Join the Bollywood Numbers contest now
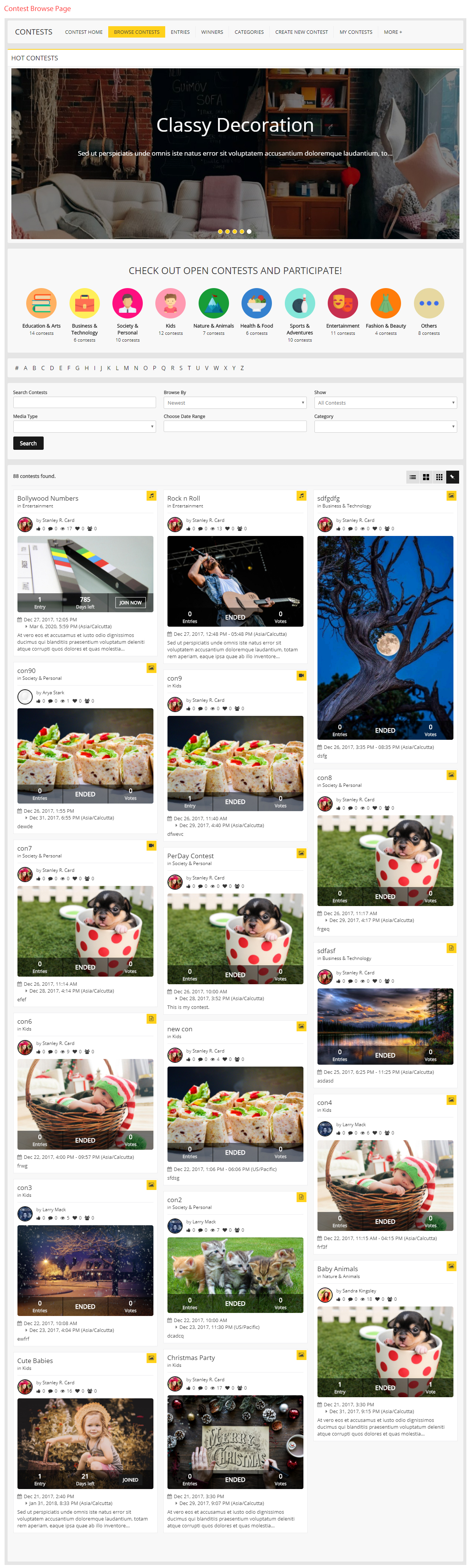The image size is (469, 1568). (x=130, y=603)
